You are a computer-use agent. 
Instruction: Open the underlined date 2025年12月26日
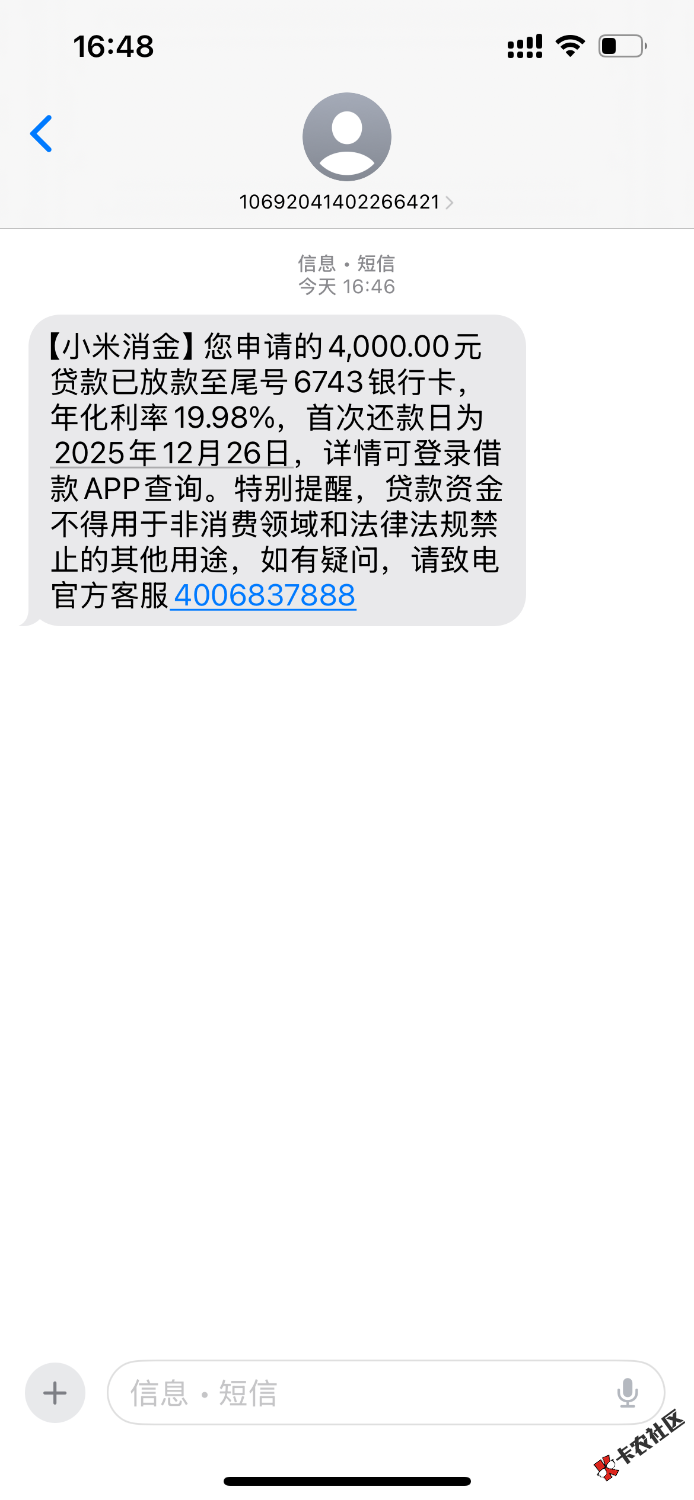tap(171, 453)
